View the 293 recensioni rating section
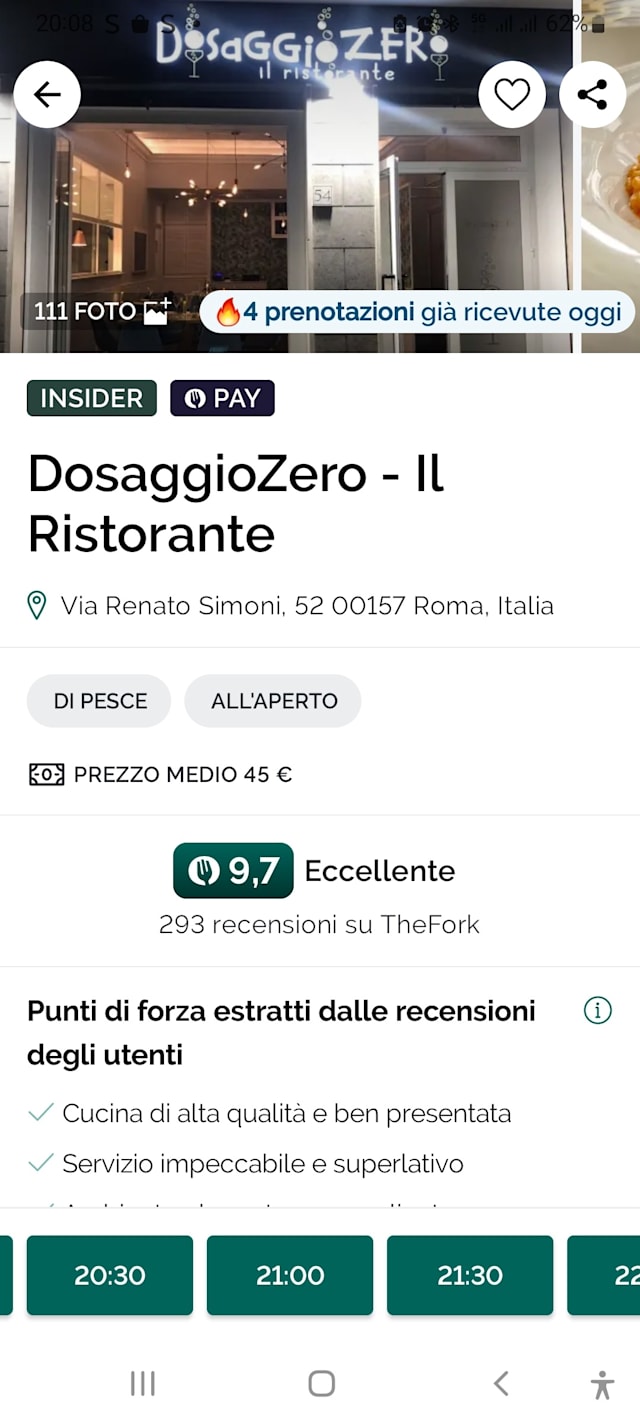 [319, 891]
